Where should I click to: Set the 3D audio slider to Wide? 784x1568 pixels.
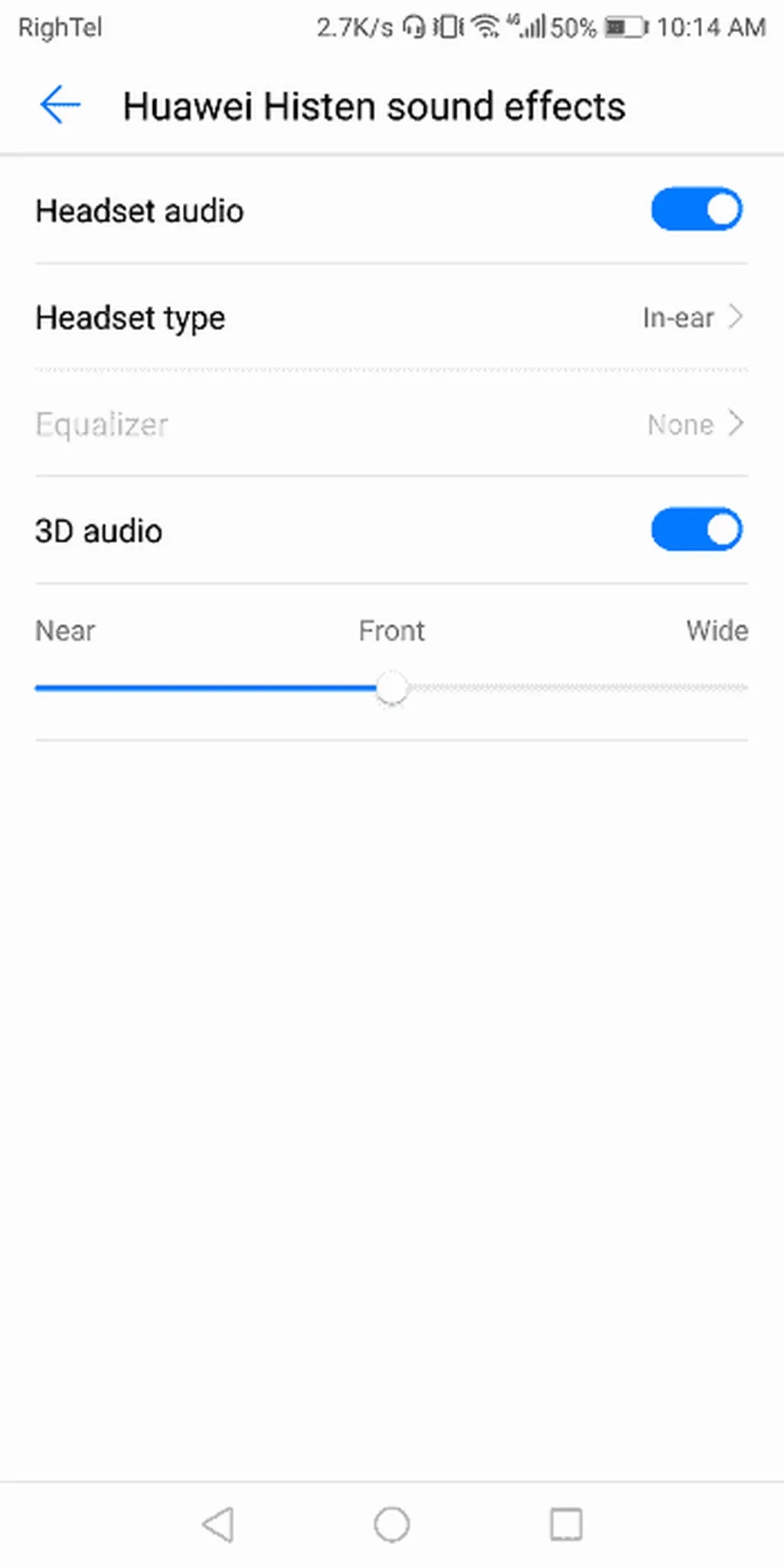[744, 688]
